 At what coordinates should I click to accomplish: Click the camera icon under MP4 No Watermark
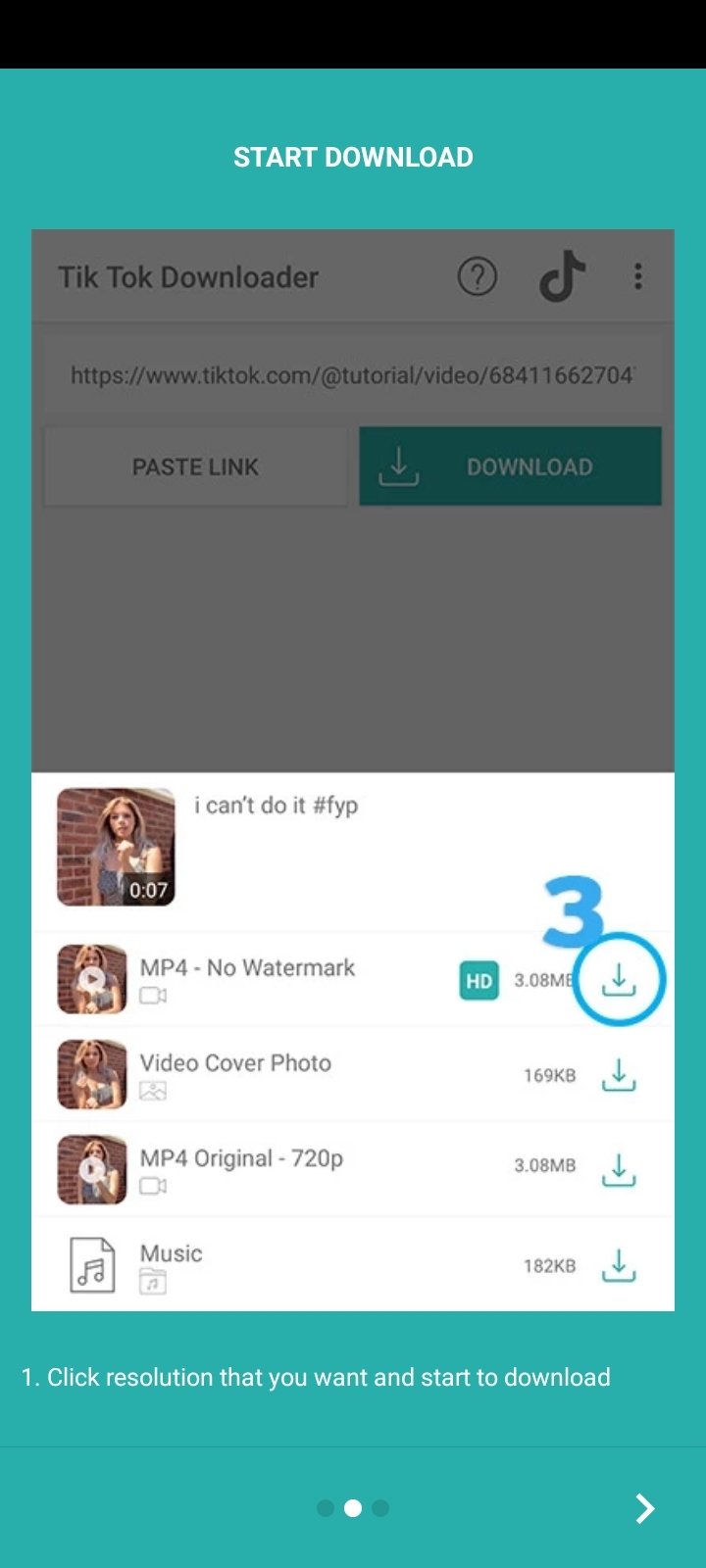[153, 996]
